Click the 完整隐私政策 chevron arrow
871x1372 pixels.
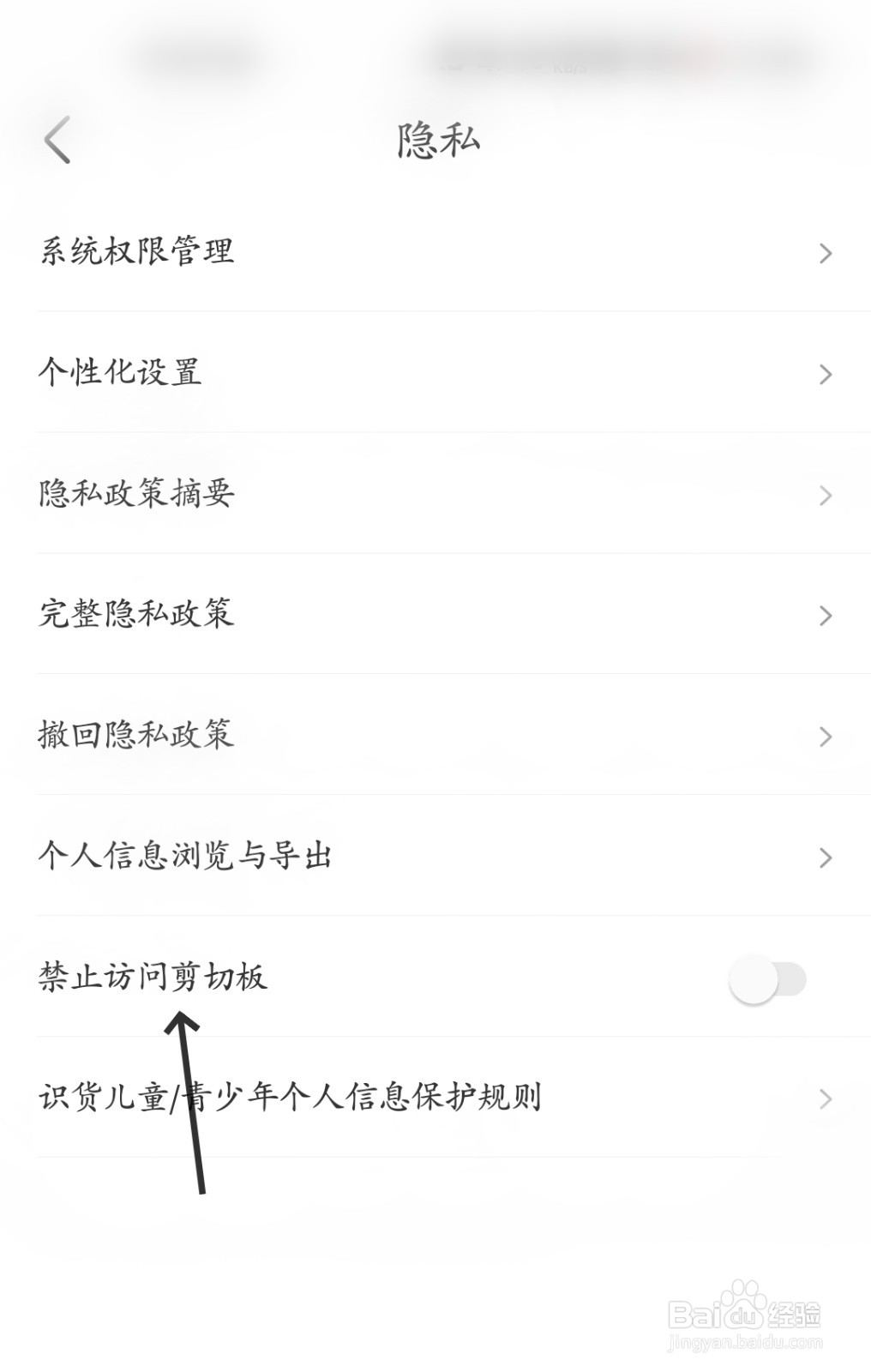[x=826, y=614]
